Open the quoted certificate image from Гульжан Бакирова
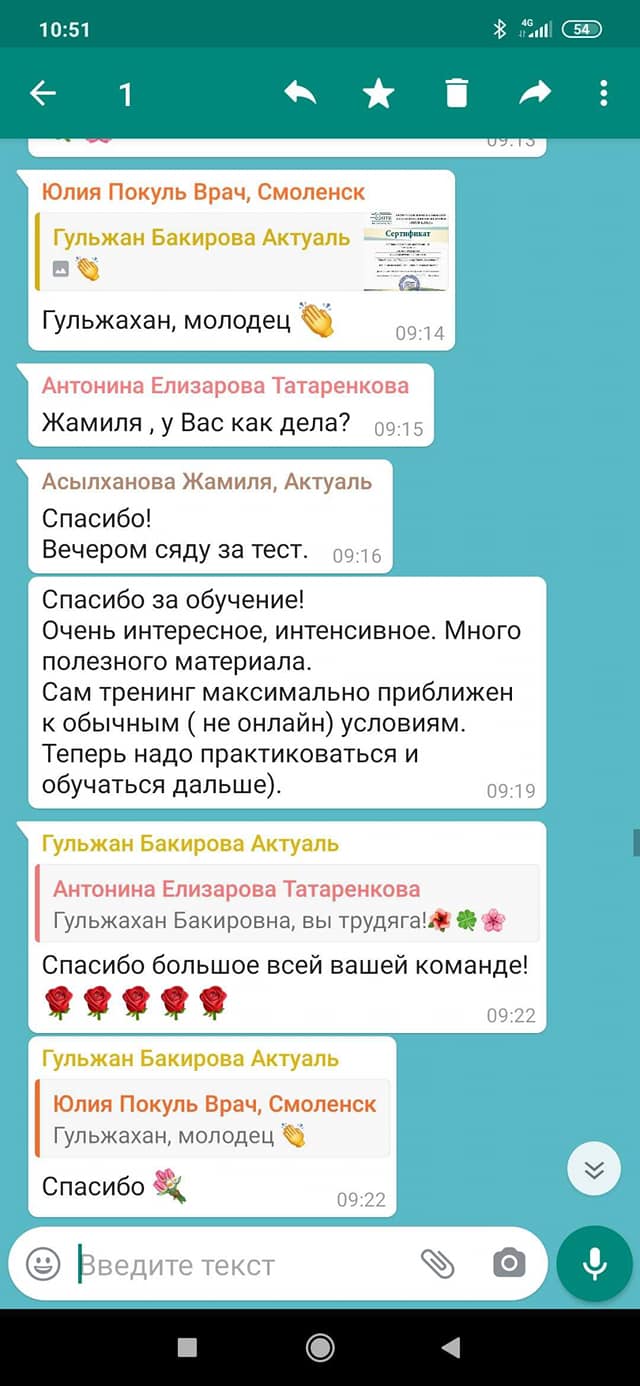 (405, 251)
